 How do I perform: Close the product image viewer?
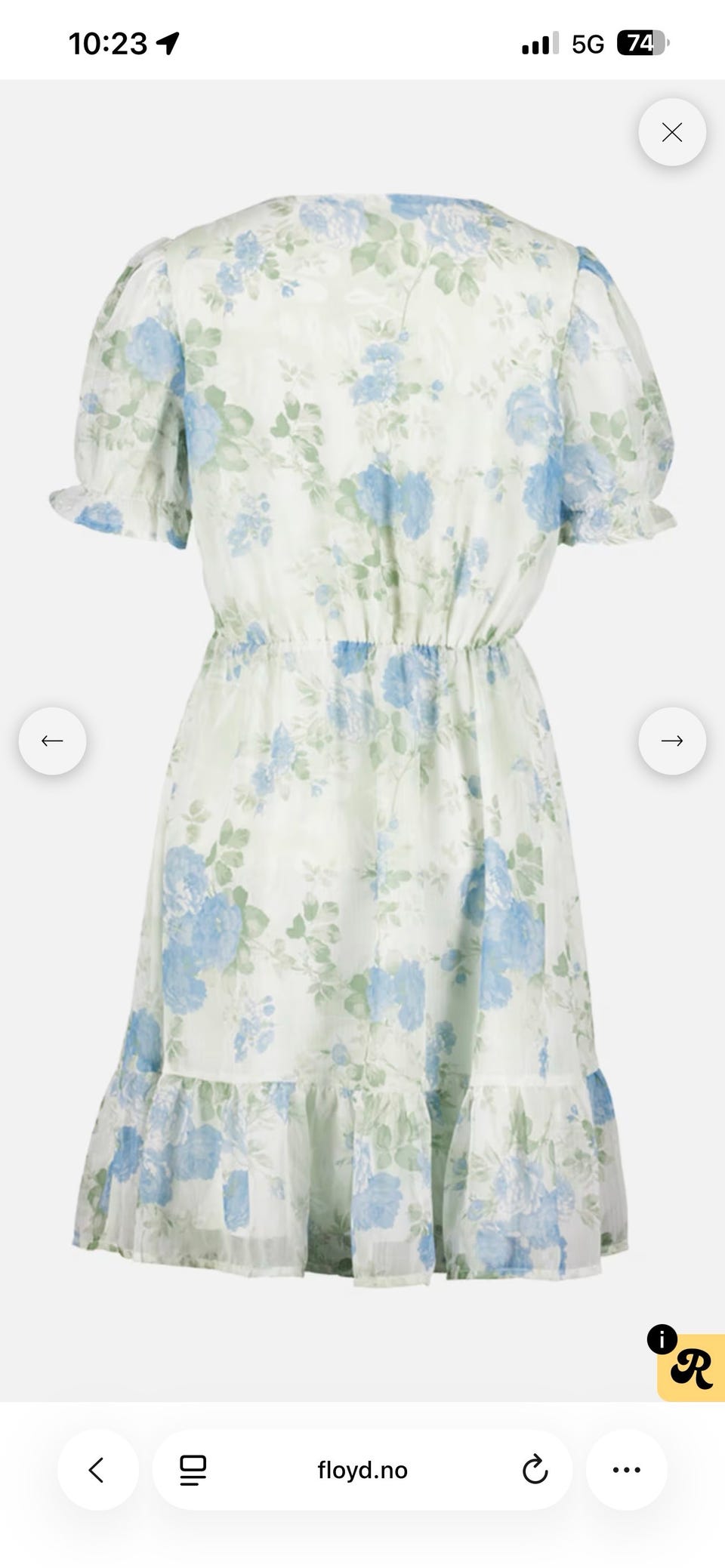[671, 133]
